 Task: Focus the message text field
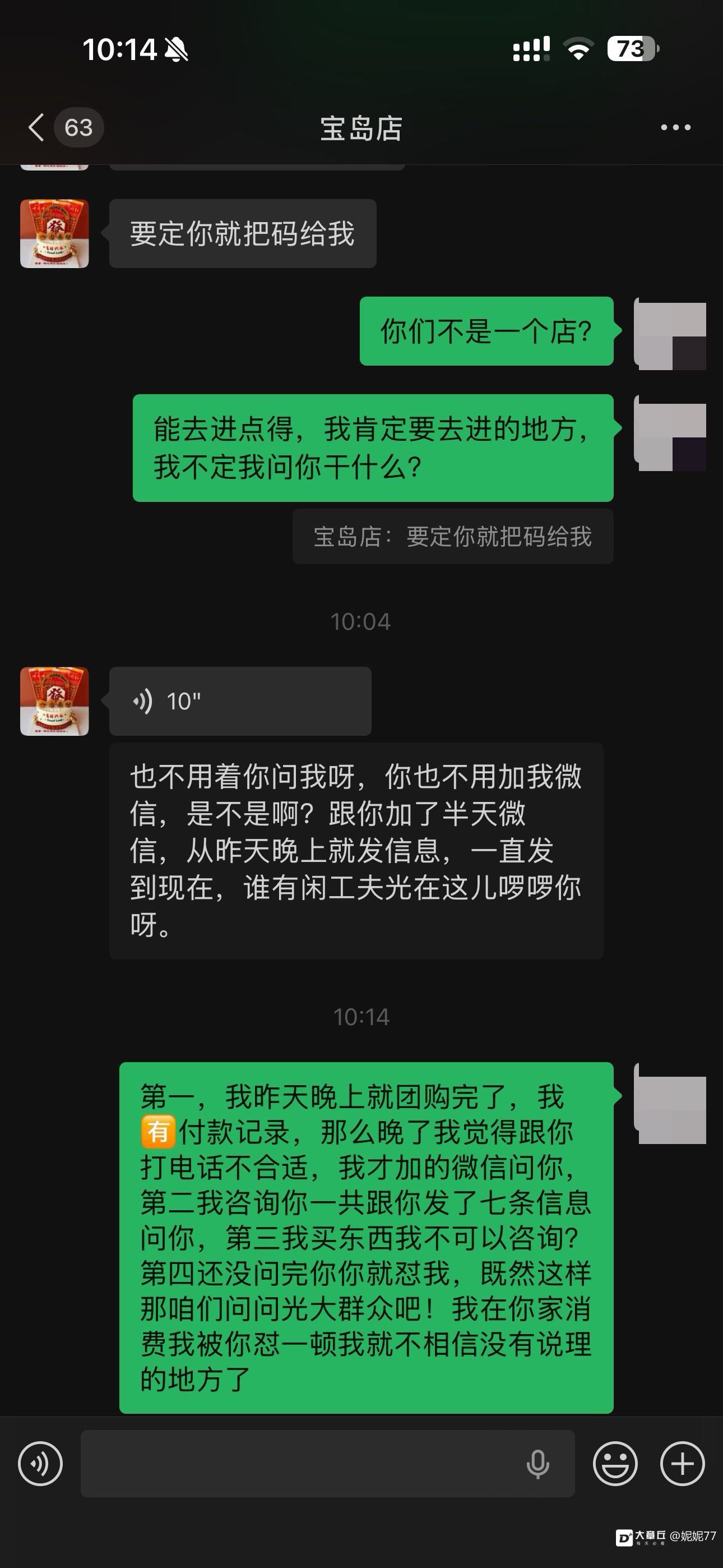point(298,1463)
